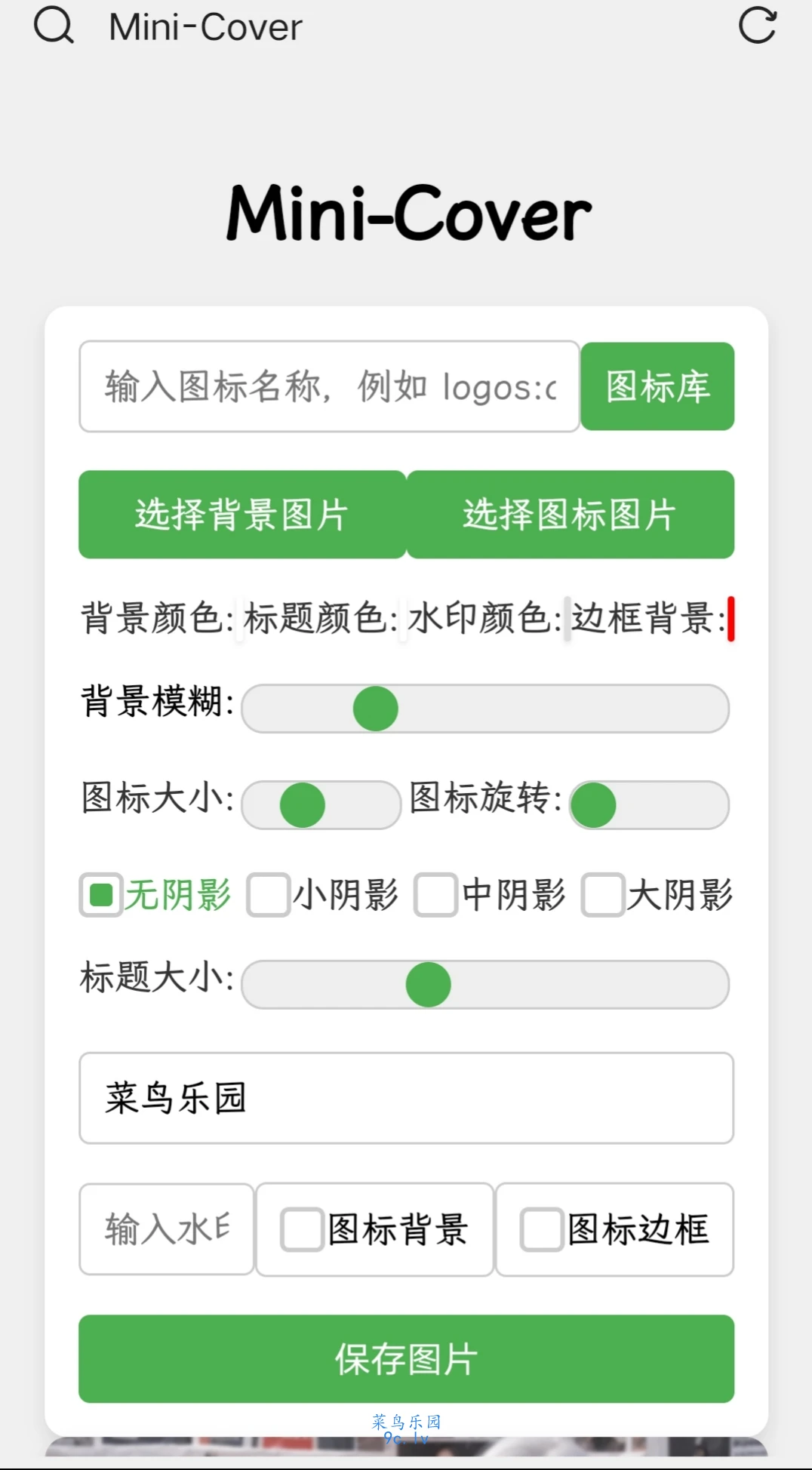
Task: Choose a background image via 选择背景图片
Action: click(242, 515)
